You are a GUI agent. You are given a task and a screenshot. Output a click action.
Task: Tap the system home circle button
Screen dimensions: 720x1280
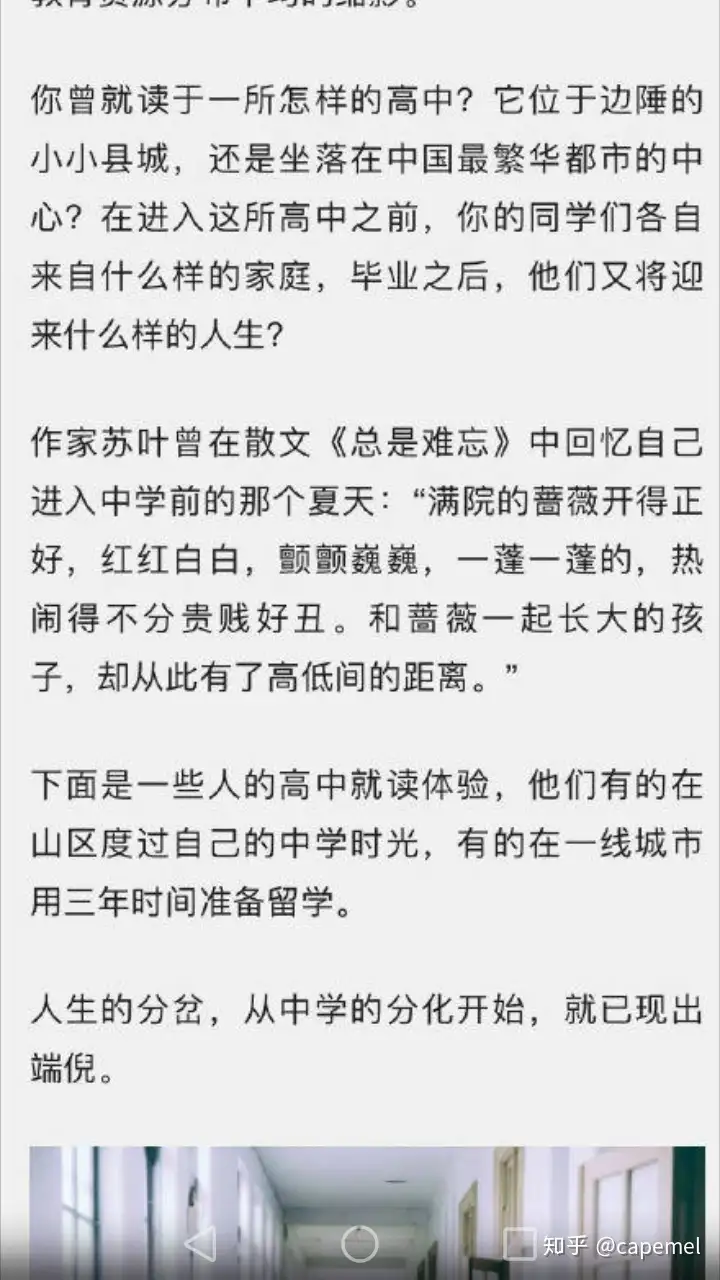(360, 1243)
